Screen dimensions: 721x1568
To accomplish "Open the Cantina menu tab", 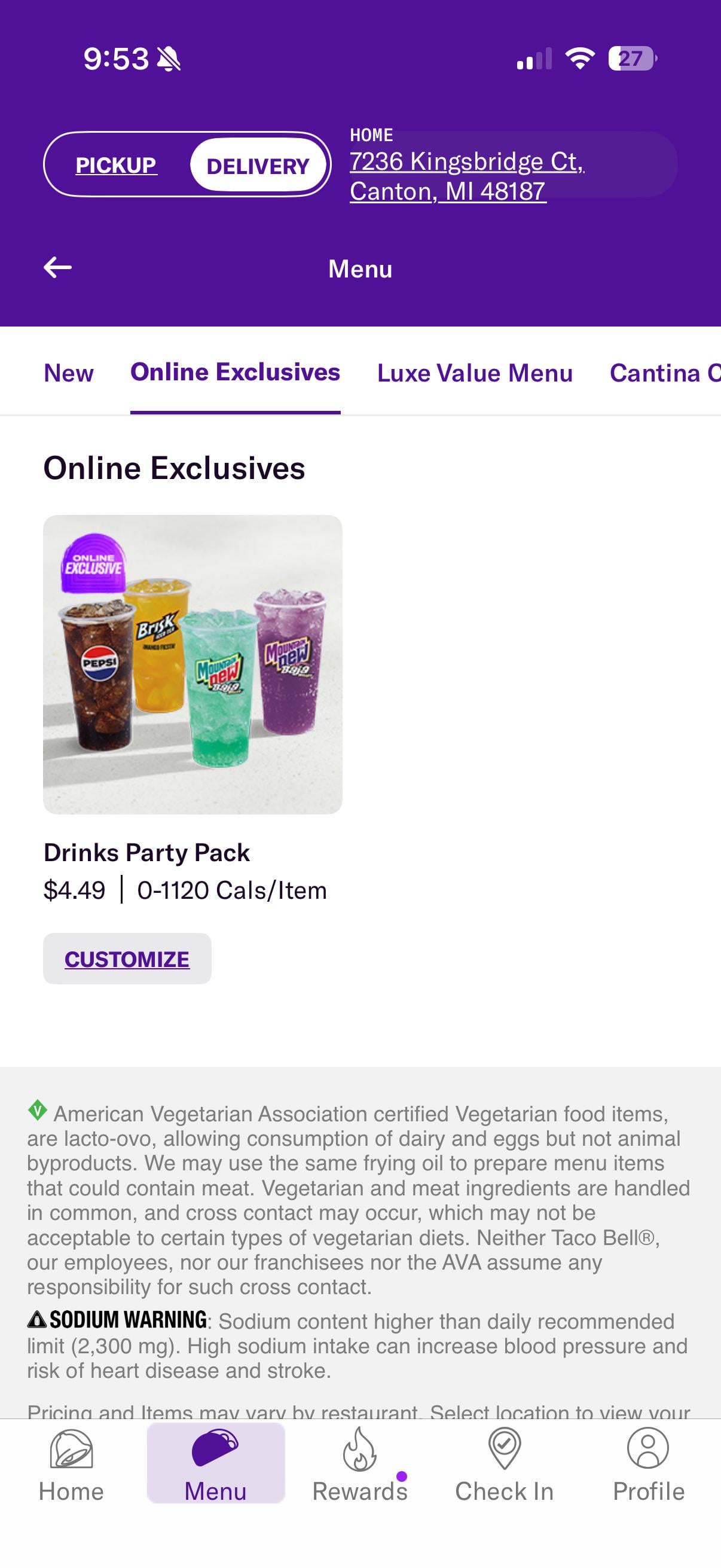I will point(664,373).
